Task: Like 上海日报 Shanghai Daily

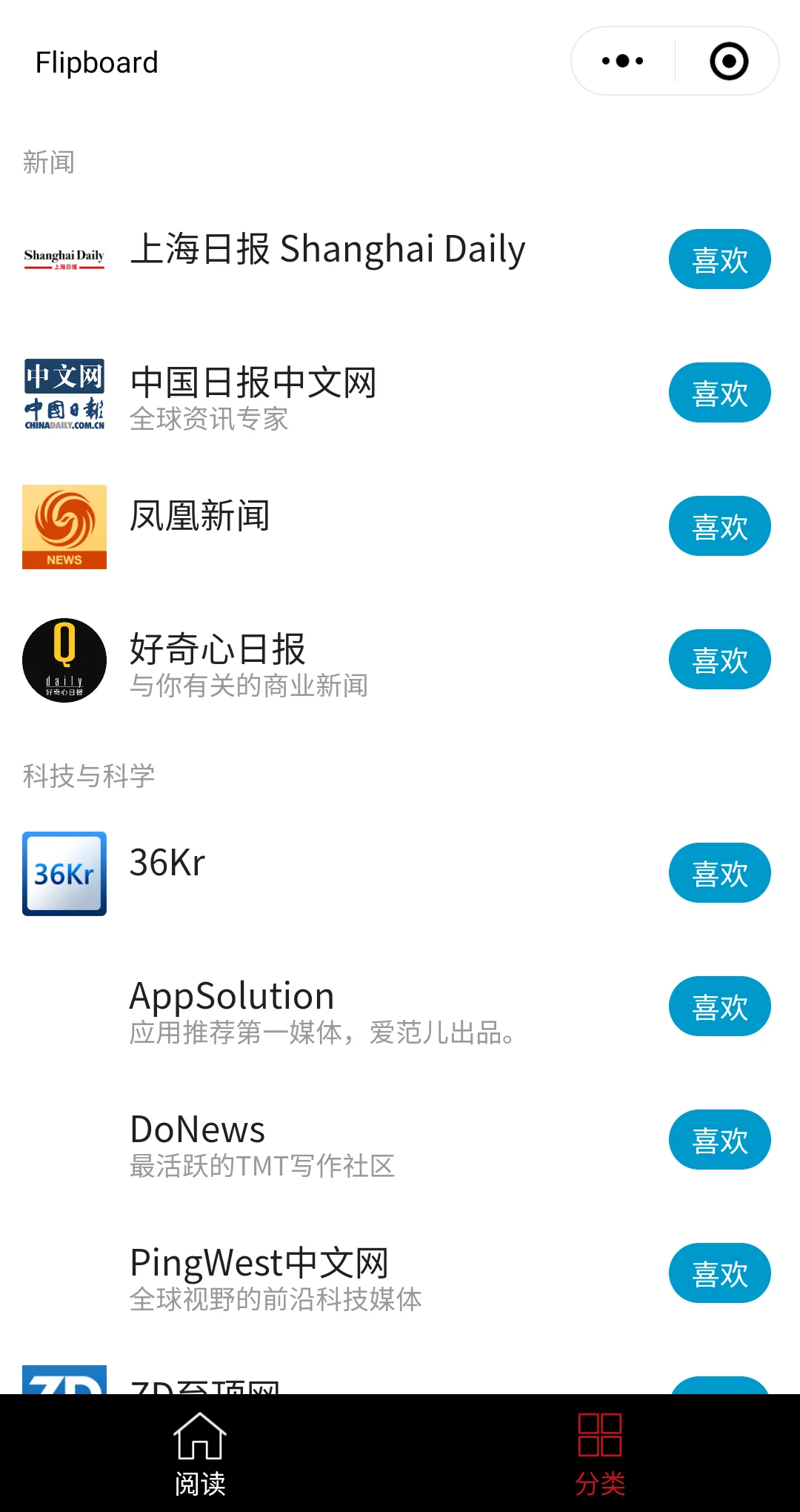Action: pyautogui.click(x=719, y=259)
